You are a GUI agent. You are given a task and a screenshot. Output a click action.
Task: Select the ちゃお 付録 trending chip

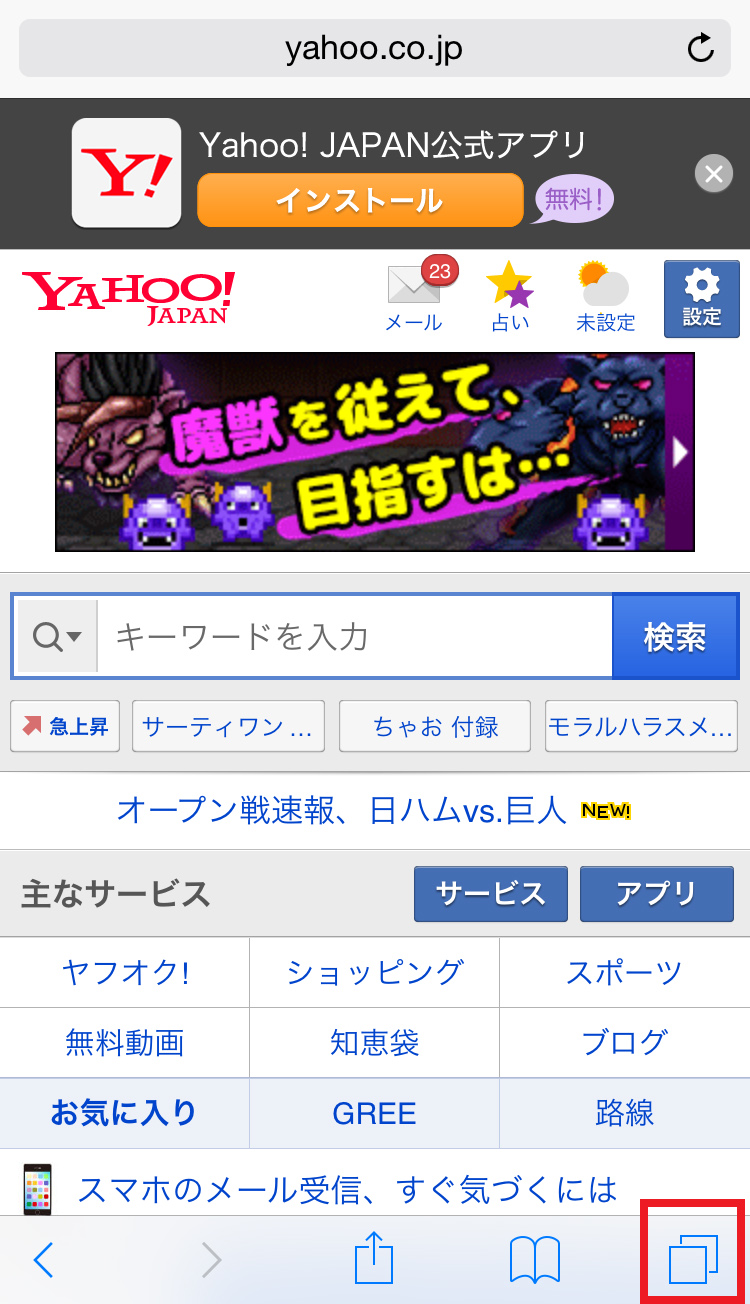pyautogui.click(x=435, y=726)
